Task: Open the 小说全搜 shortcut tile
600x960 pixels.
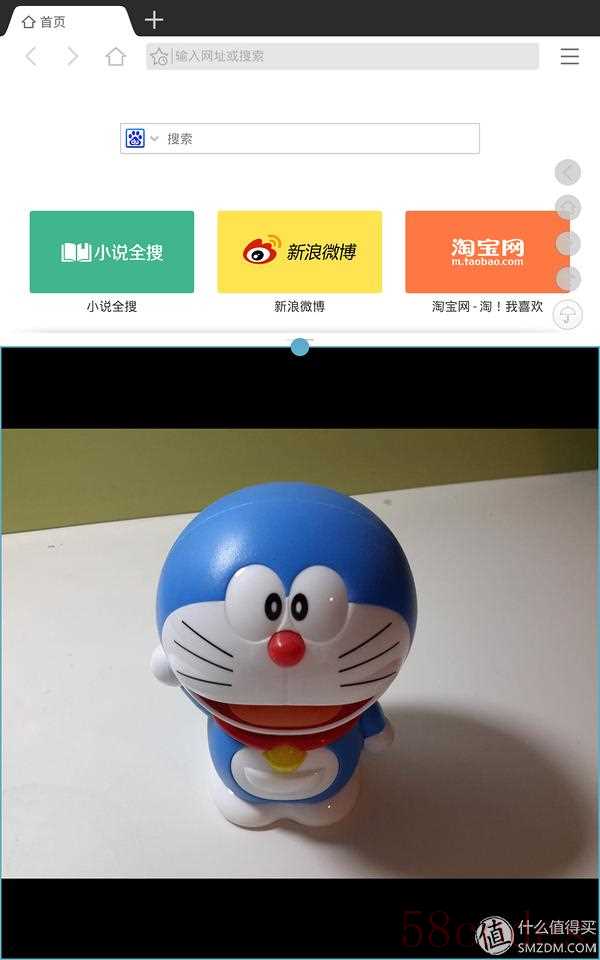Action: [x=112, y=252]
